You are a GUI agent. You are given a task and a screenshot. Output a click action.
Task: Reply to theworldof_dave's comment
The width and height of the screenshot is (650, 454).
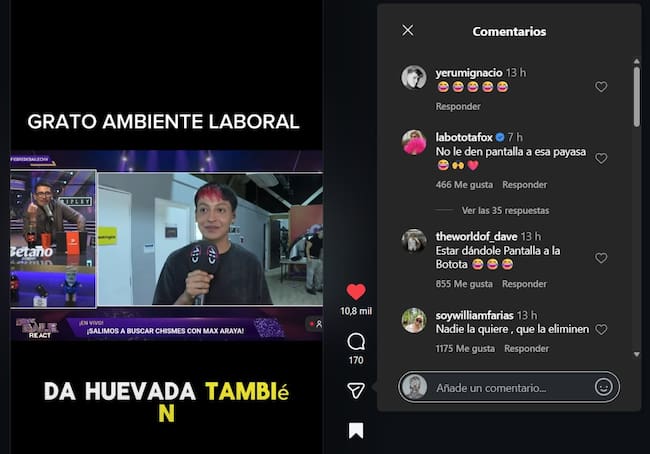click(524, 284)
